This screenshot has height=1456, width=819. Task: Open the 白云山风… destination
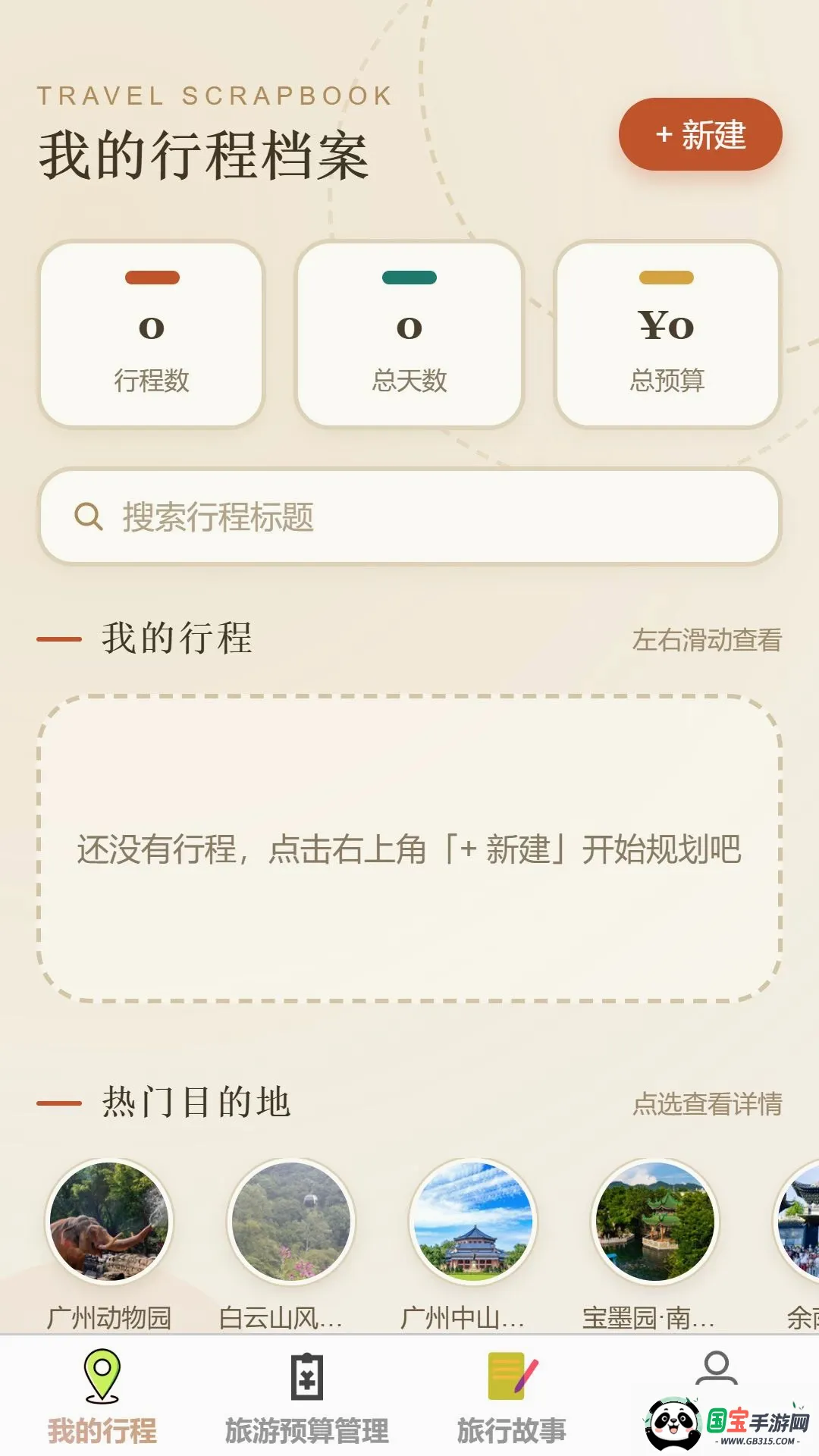(x=291, y=1245)
